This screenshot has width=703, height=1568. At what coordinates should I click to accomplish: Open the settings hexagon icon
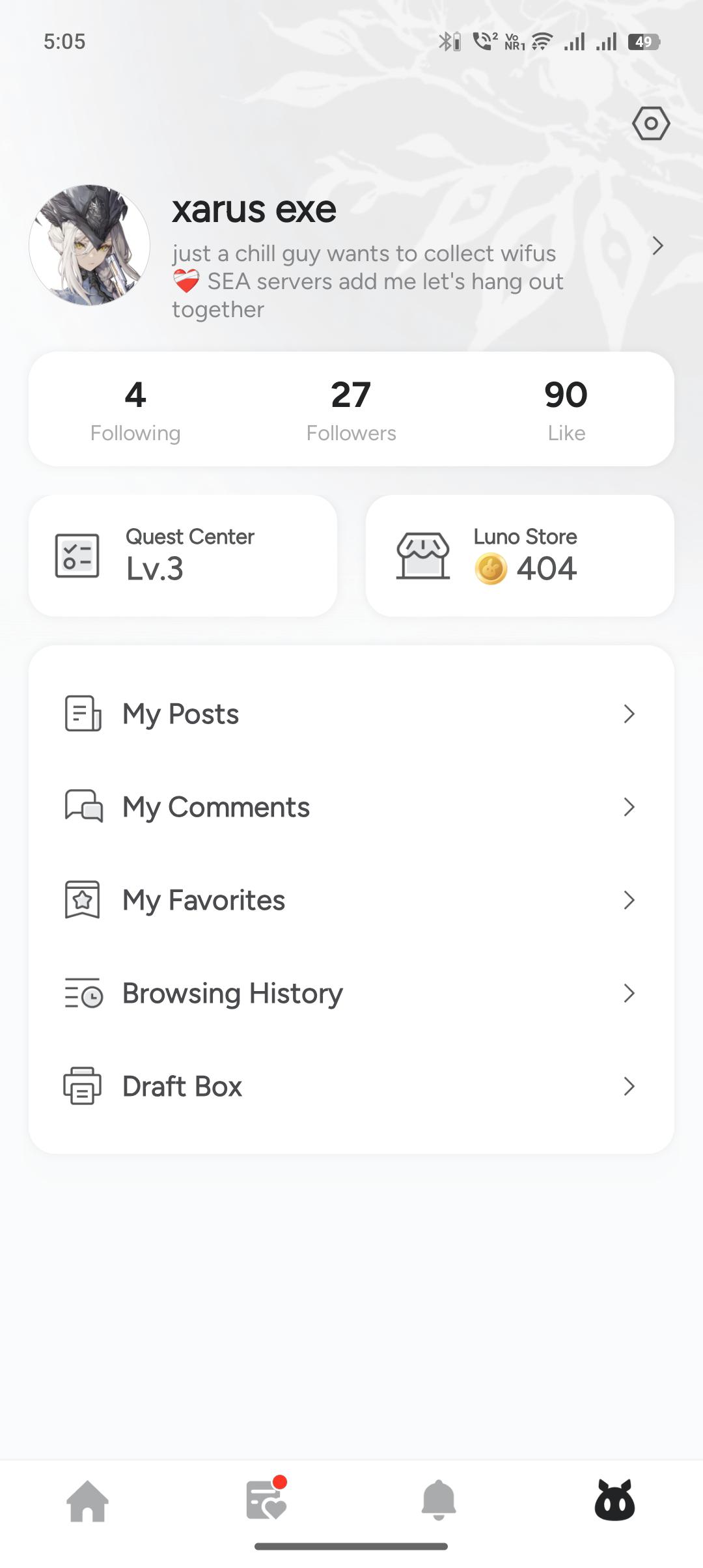pos(650,124)
